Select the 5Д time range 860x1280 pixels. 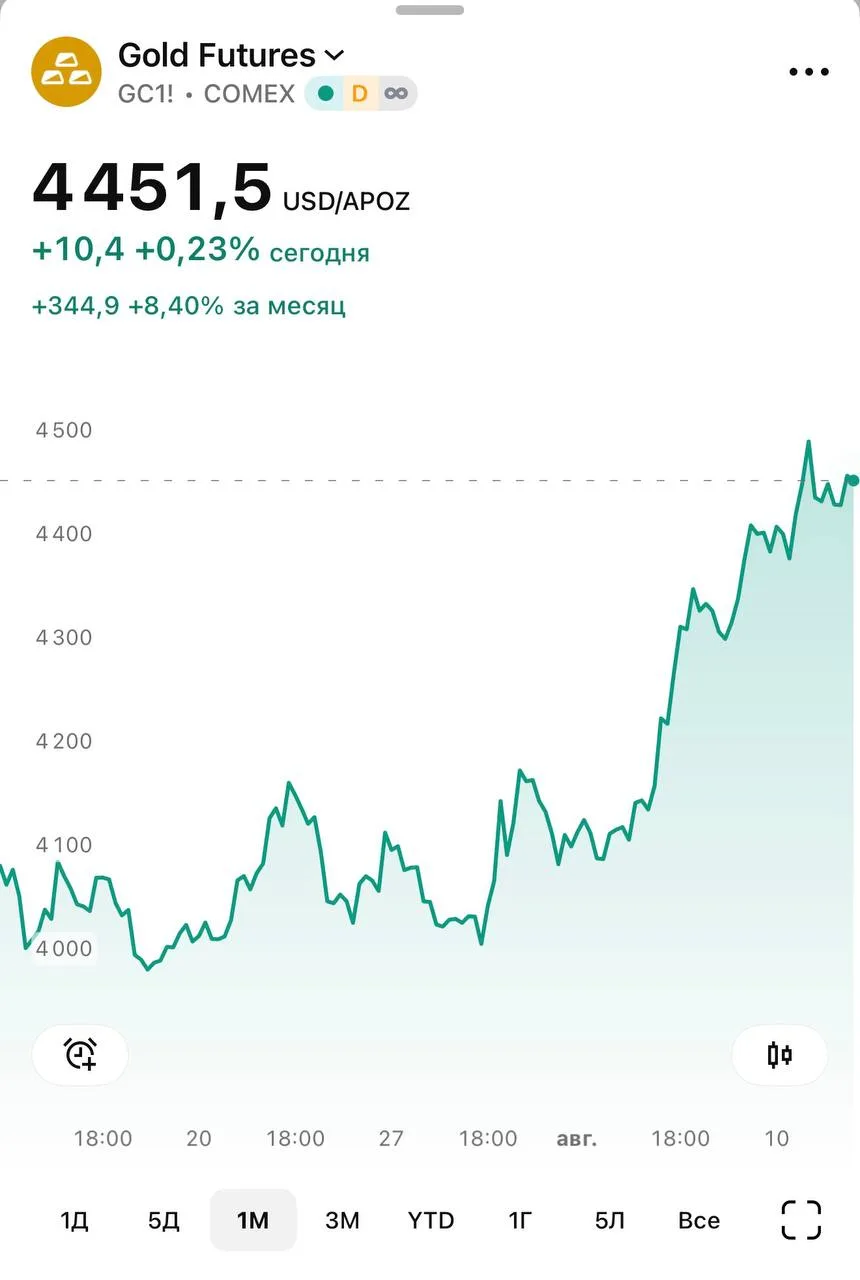164,1220
